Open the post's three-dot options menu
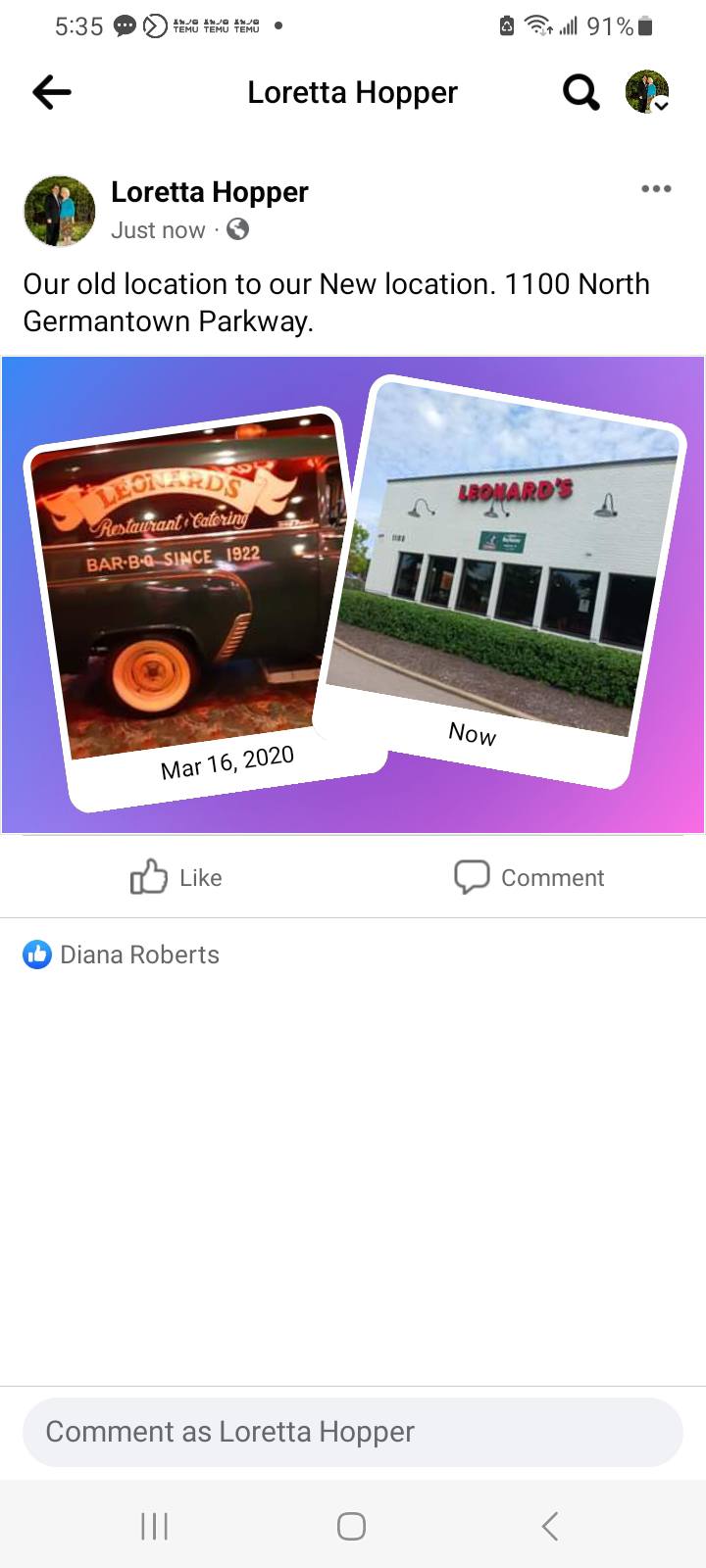 click(x=656, y=189)
